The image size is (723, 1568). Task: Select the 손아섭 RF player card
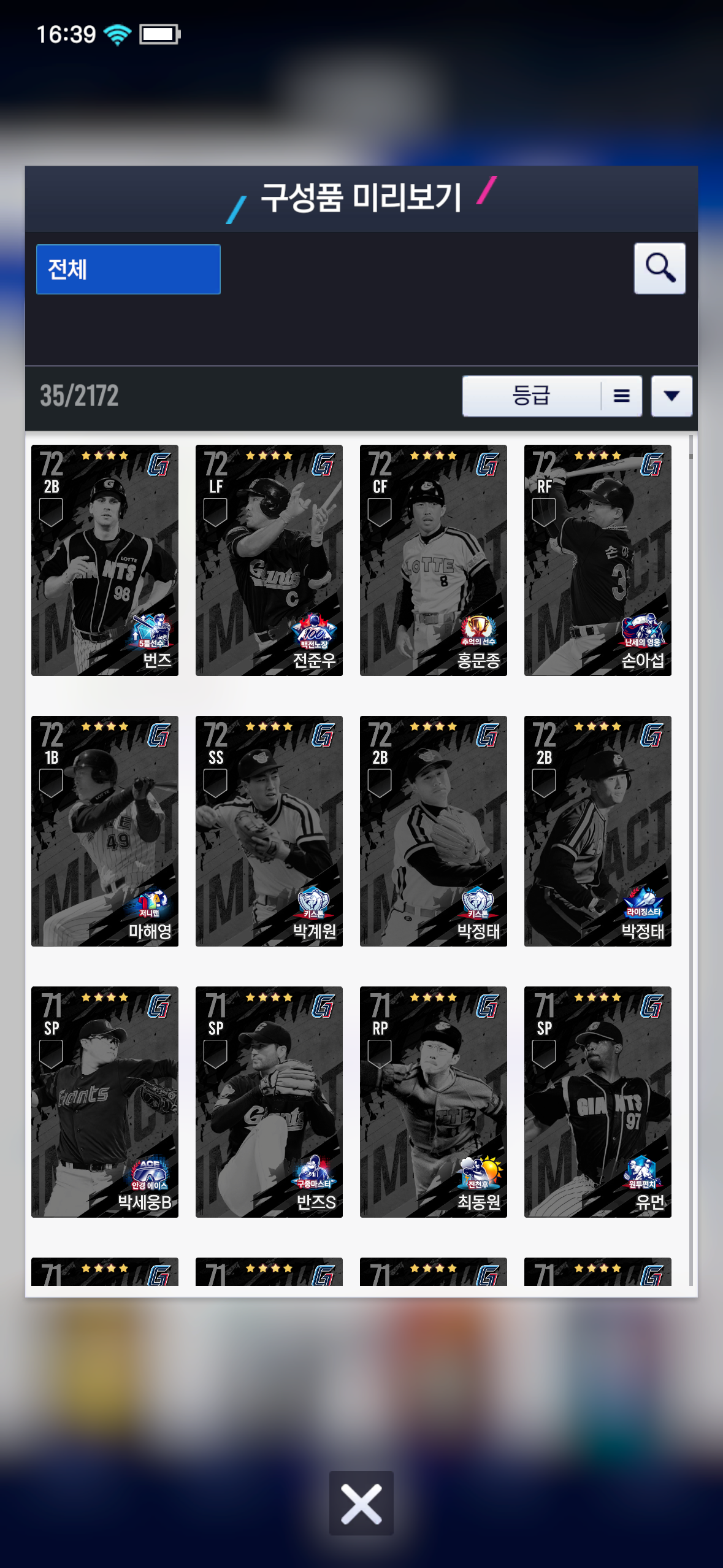pyautogui.click(x=597, y=560)
